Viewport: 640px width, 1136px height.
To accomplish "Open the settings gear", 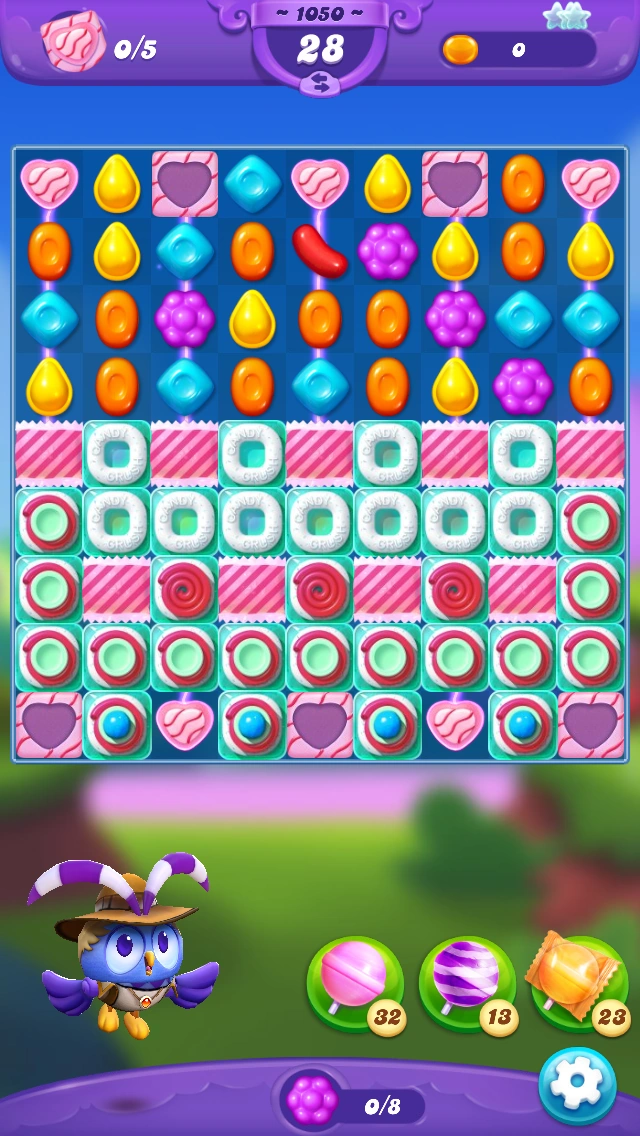I will [x=577, y=1085].
